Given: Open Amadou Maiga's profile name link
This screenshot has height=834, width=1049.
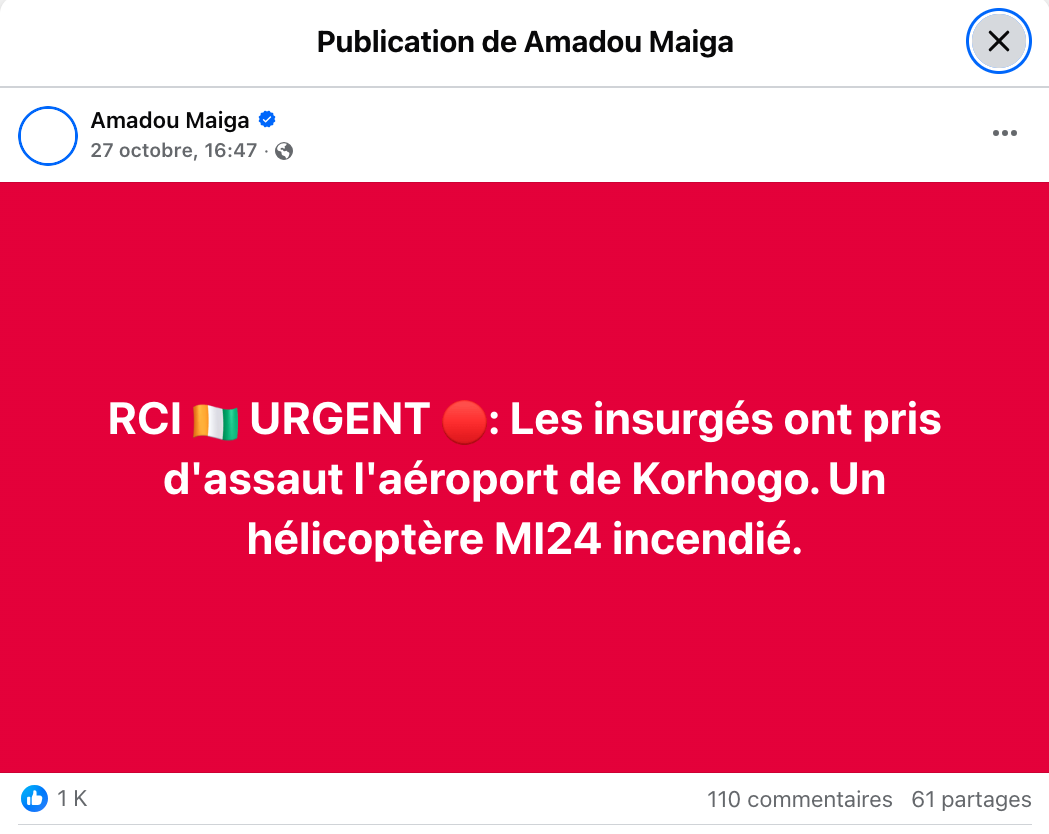Looking at the screenshot, I should [170, 120].
